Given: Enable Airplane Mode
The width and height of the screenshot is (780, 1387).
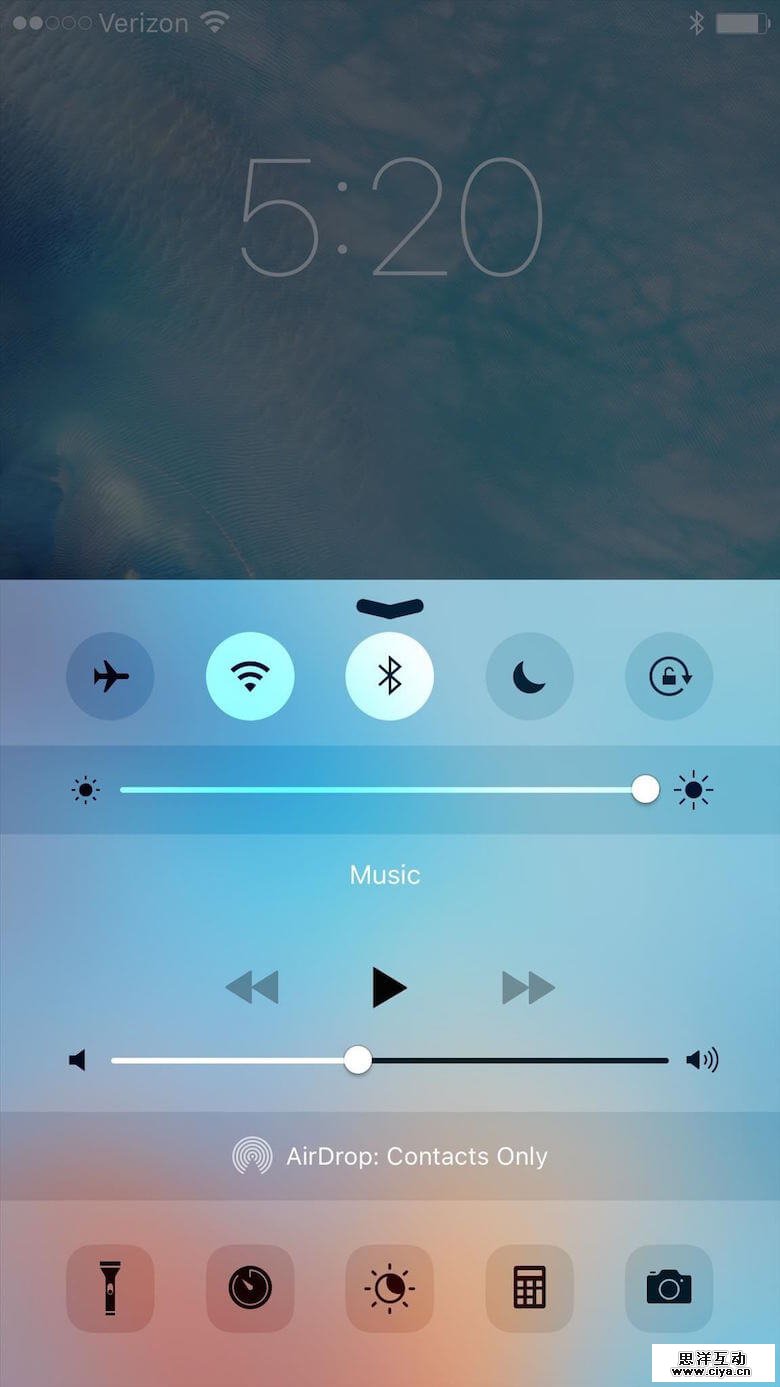Looking at the screenshot, I should (110, 677).
